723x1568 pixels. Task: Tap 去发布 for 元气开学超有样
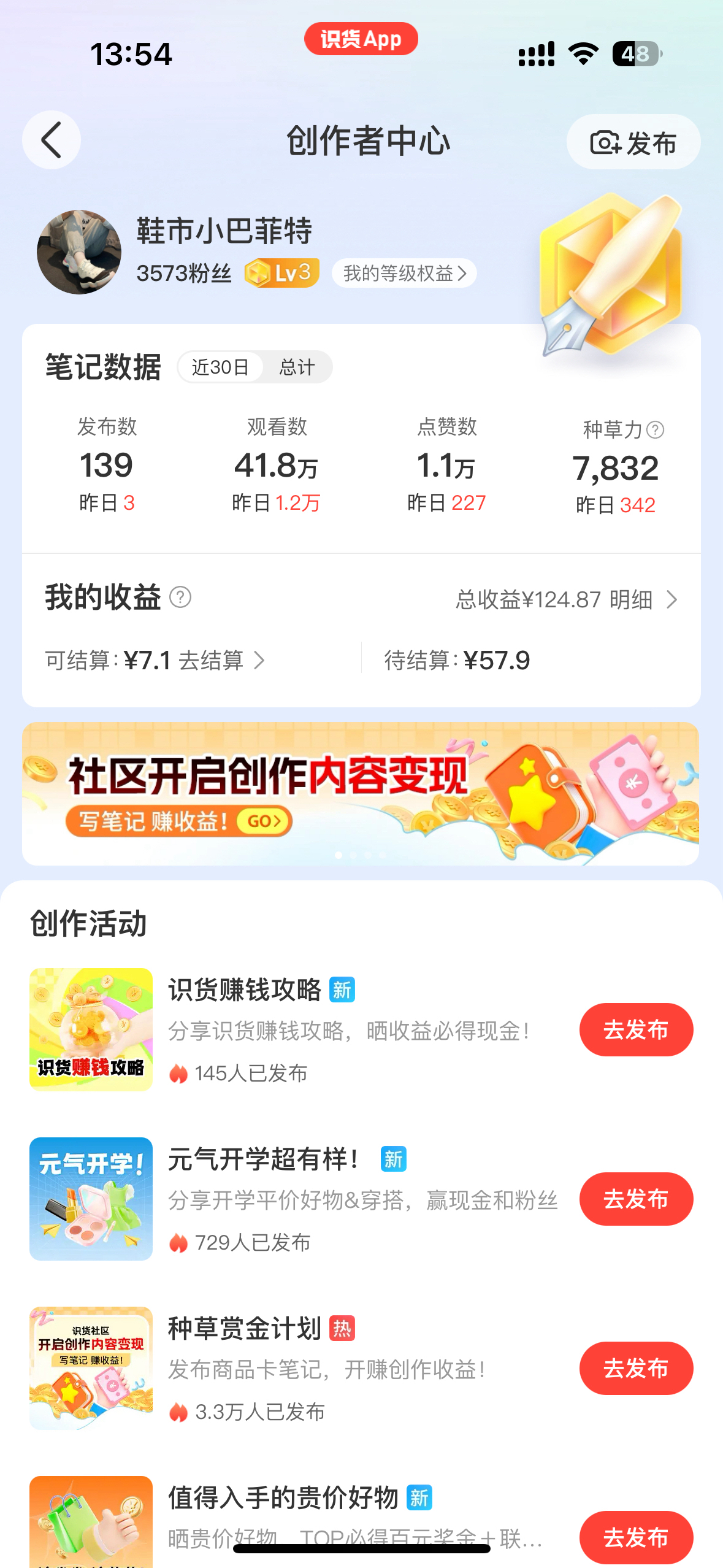[636, 1199]
